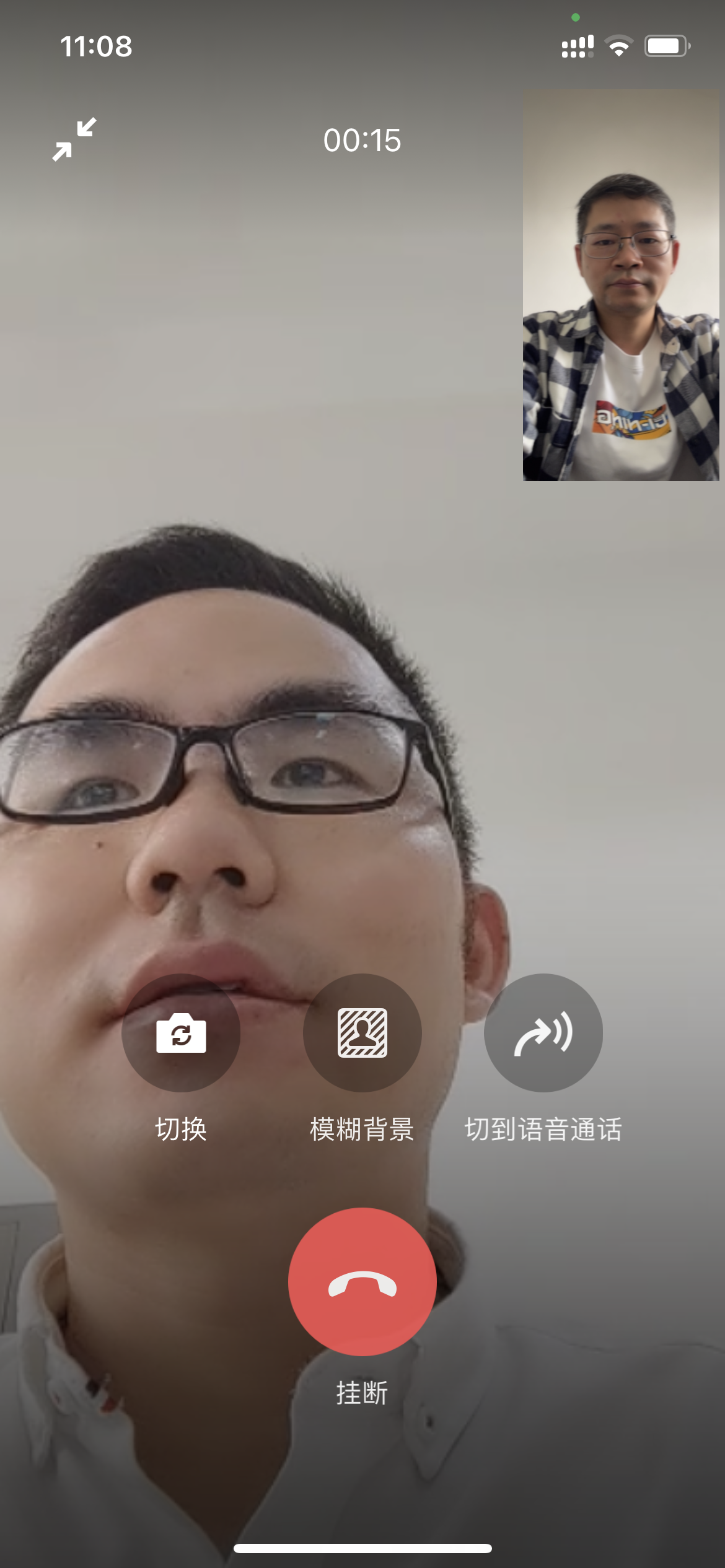Minimize the video call window

(x=74, y=139)
